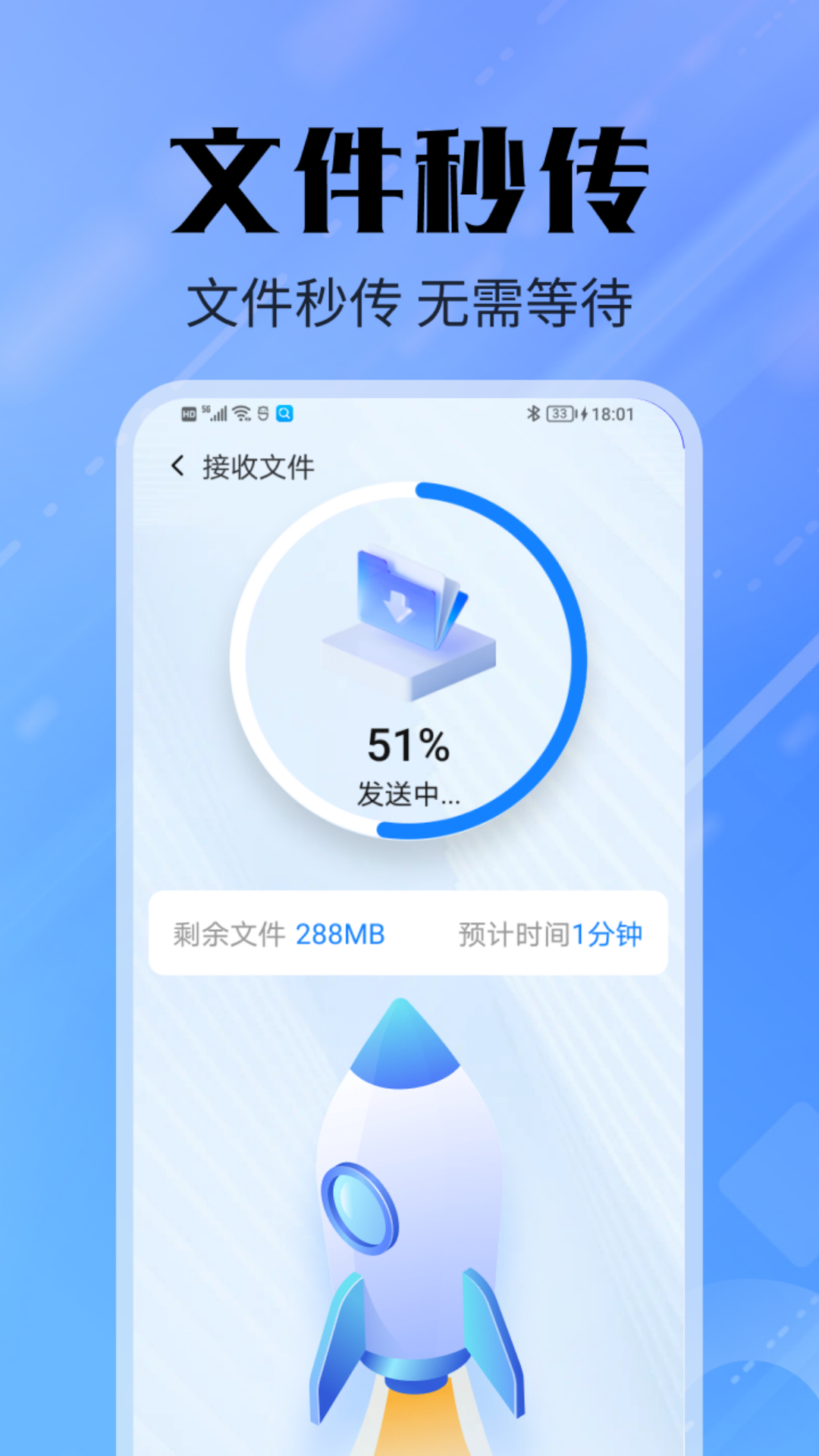
Task: Tap the 发送中... status label
Action: [409, 793]
